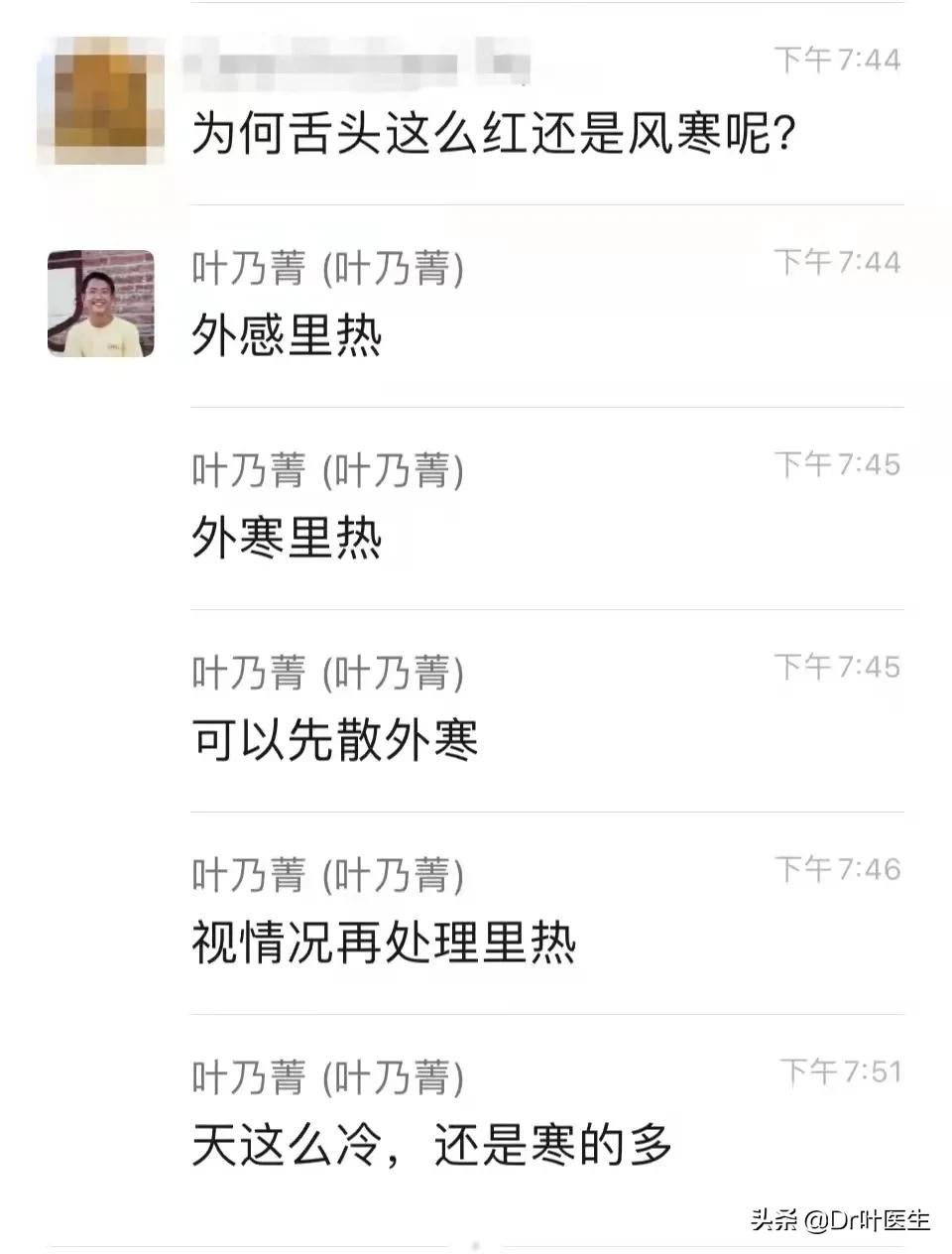Click the sender name 叶乃菁 (叶乃菁)

click(327, 268)
